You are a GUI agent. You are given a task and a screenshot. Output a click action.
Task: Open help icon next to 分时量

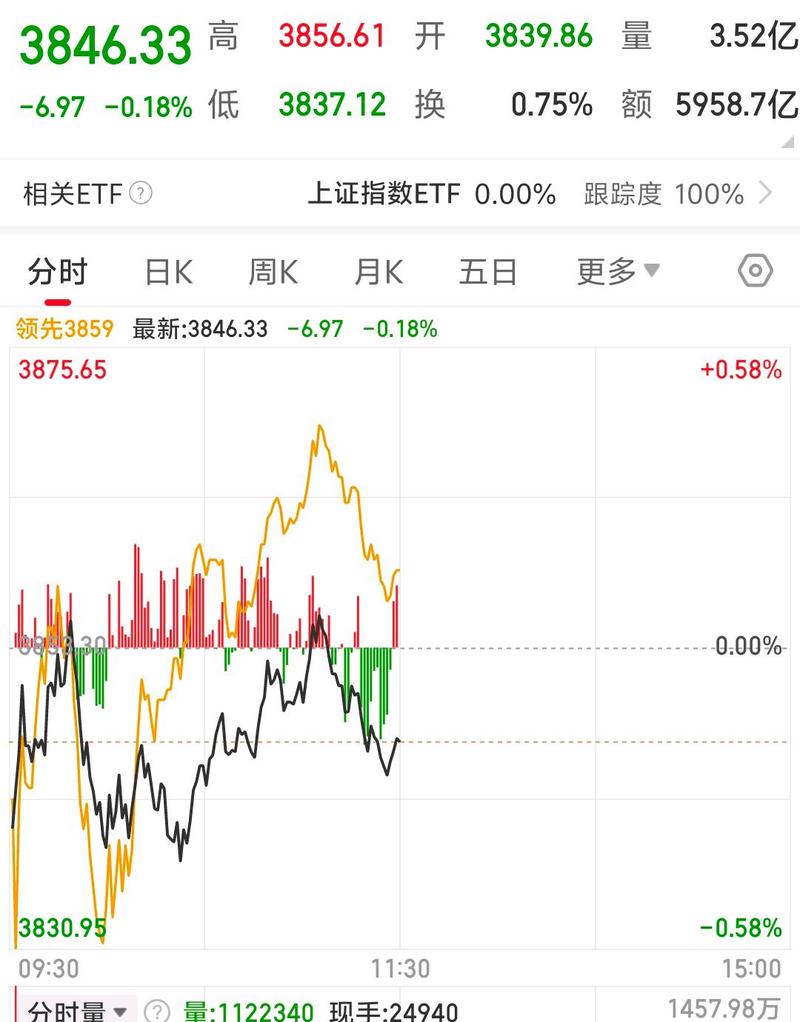point(156,1011)
